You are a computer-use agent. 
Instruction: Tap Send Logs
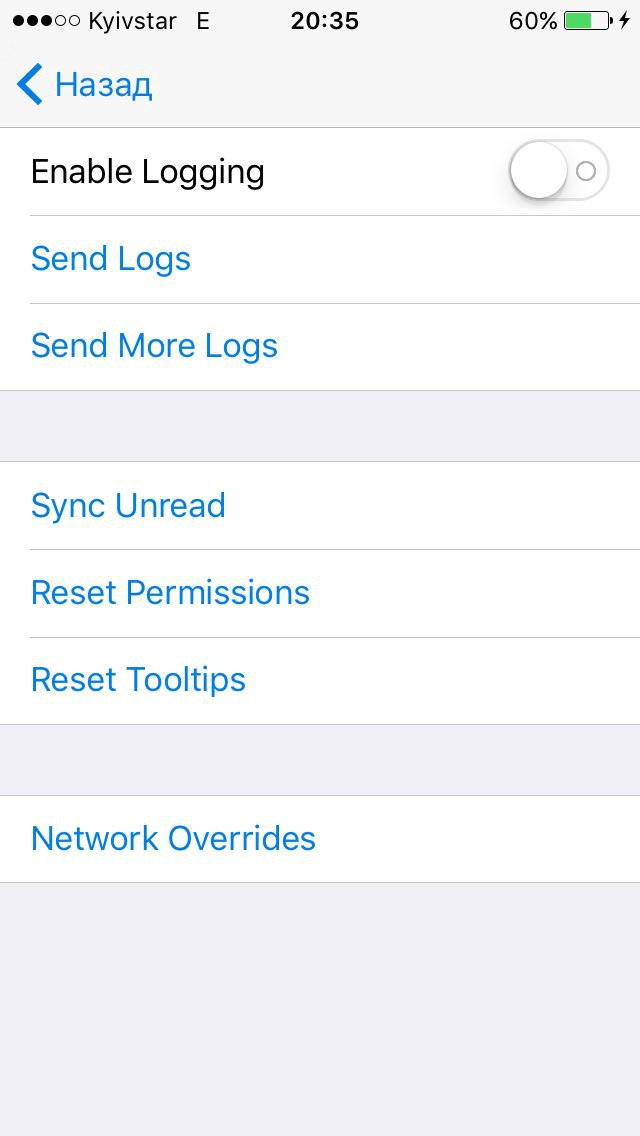click(x=111, y=259)
